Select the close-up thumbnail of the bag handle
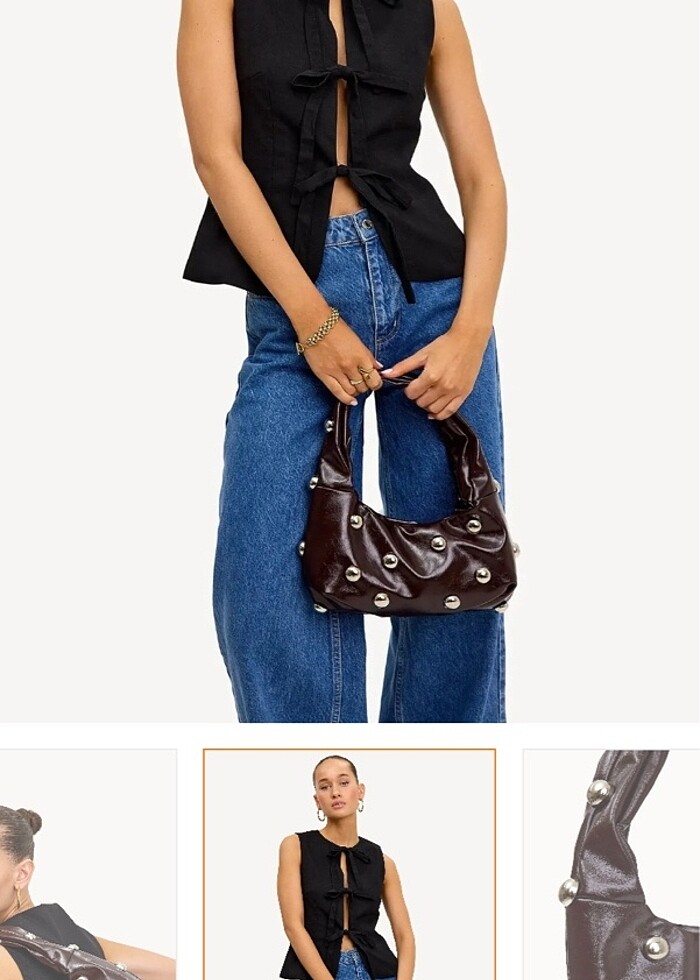Image resolution: width=700 pixels, height=980 pixels. click(611, 864)
